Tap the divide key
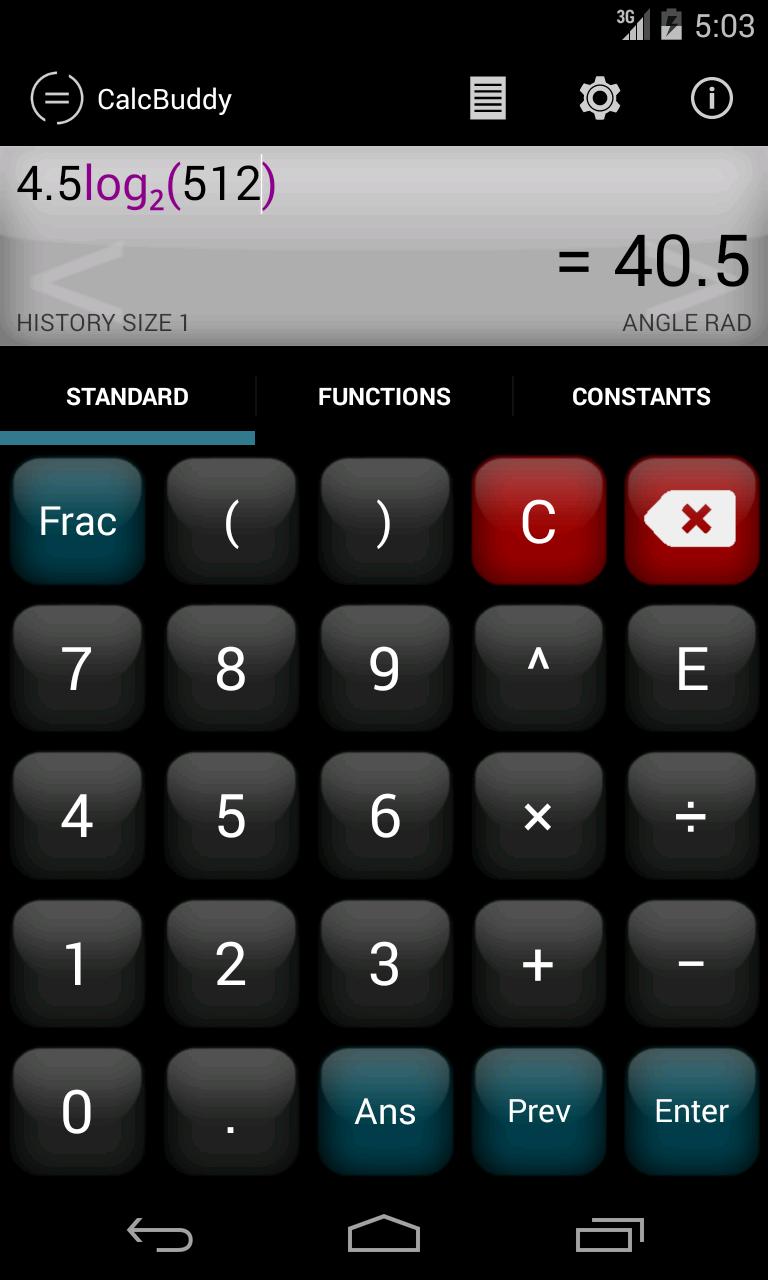768x1280 pixels. tap(692, 816)
